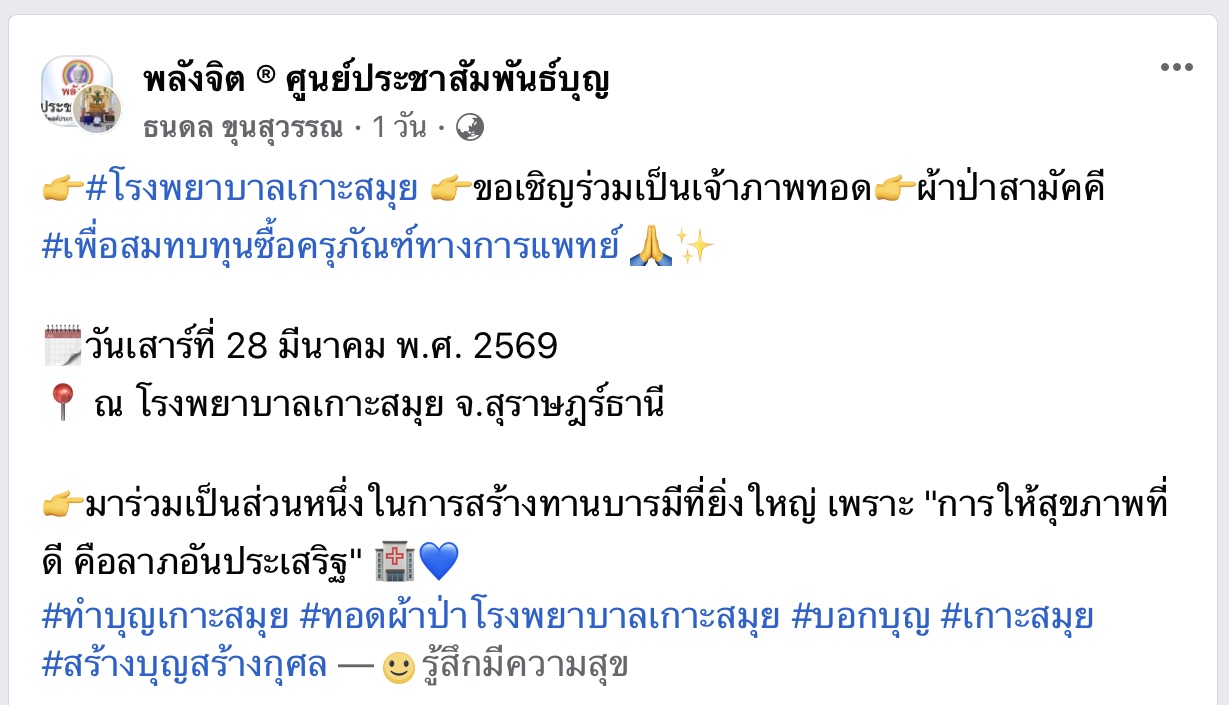Open hashtag #ทอดผ้าป่าโรงพยาบาลเกาะสมุย
Screen dimensions: 1229x705
point(538,617)
